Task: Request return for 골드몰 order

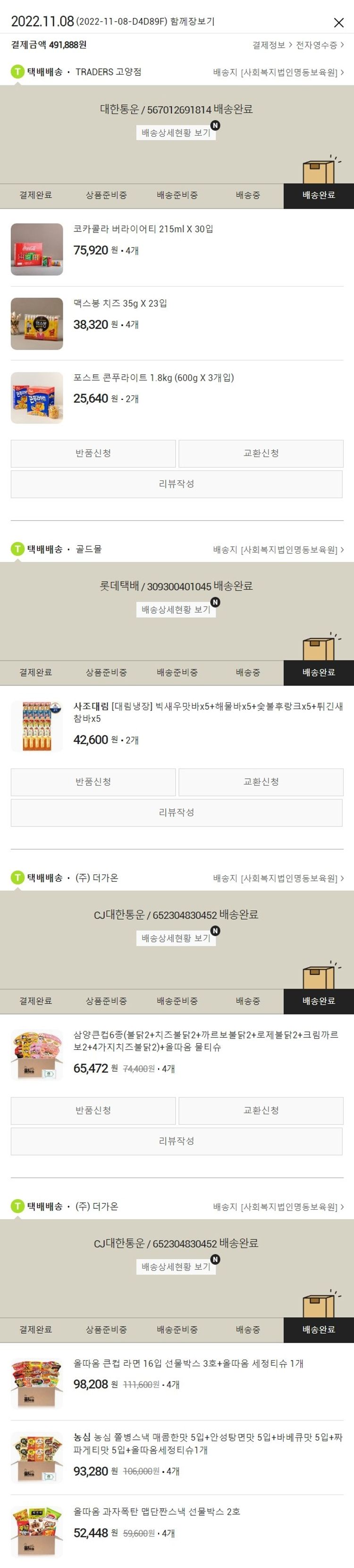Action: [93, 782]
